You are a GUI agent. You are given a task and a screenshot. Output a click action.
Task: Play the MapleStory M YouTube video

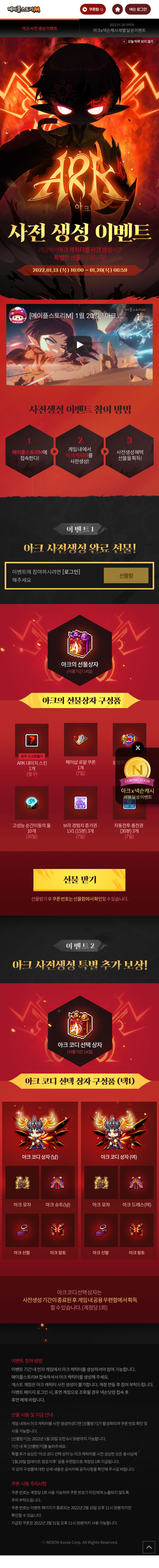(79, 344)
